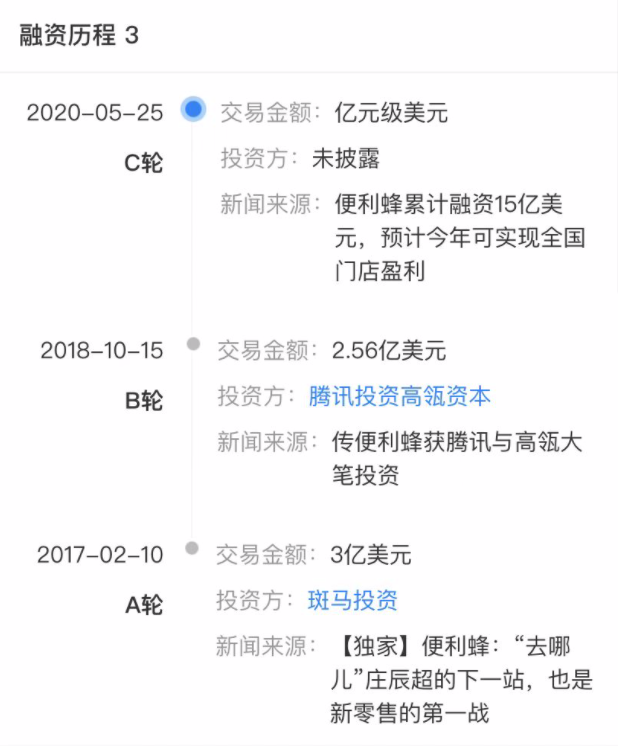
Task: View 斑马投资 investor page
Action: pos(352,600)
